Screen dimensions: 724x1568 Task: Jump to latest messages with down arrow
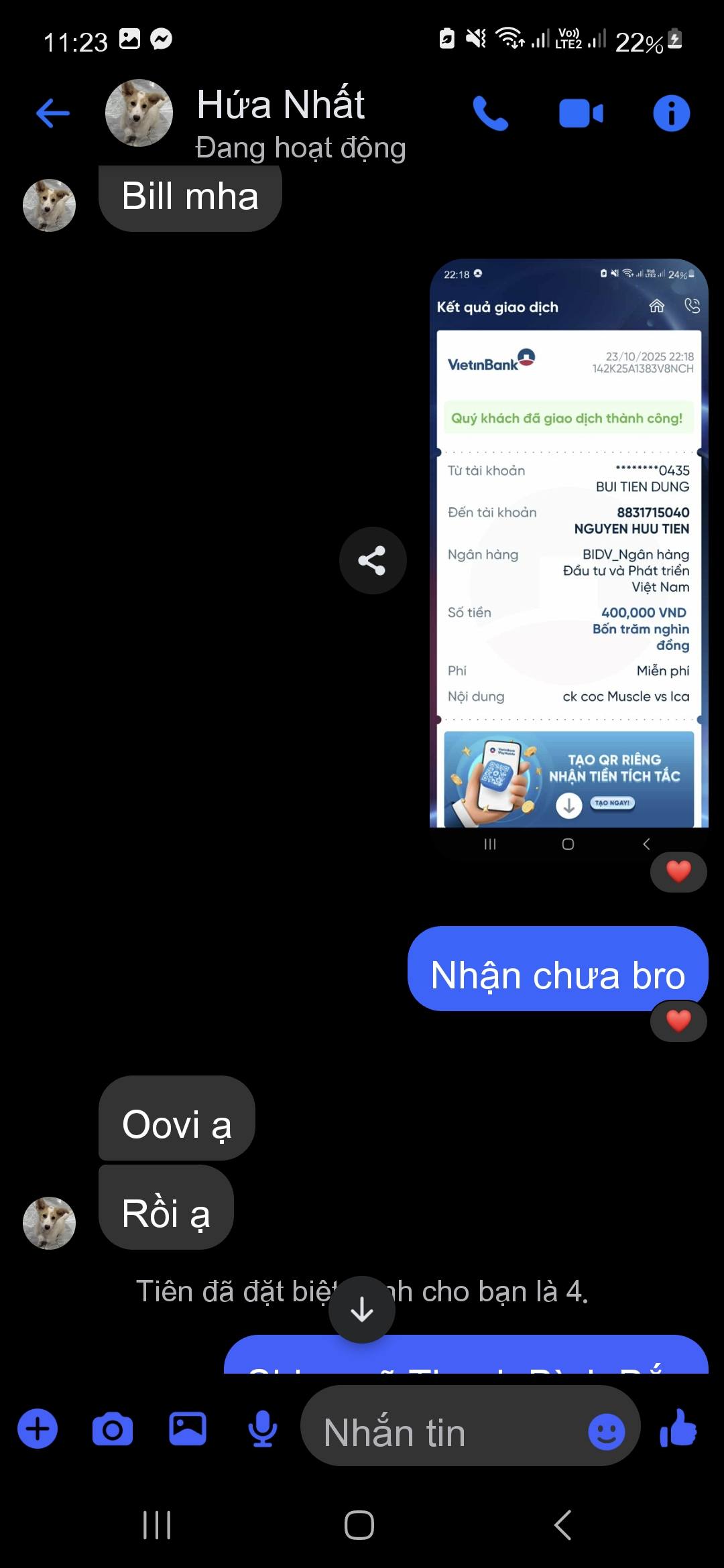pyautogui.click(x=362, y=1309)
